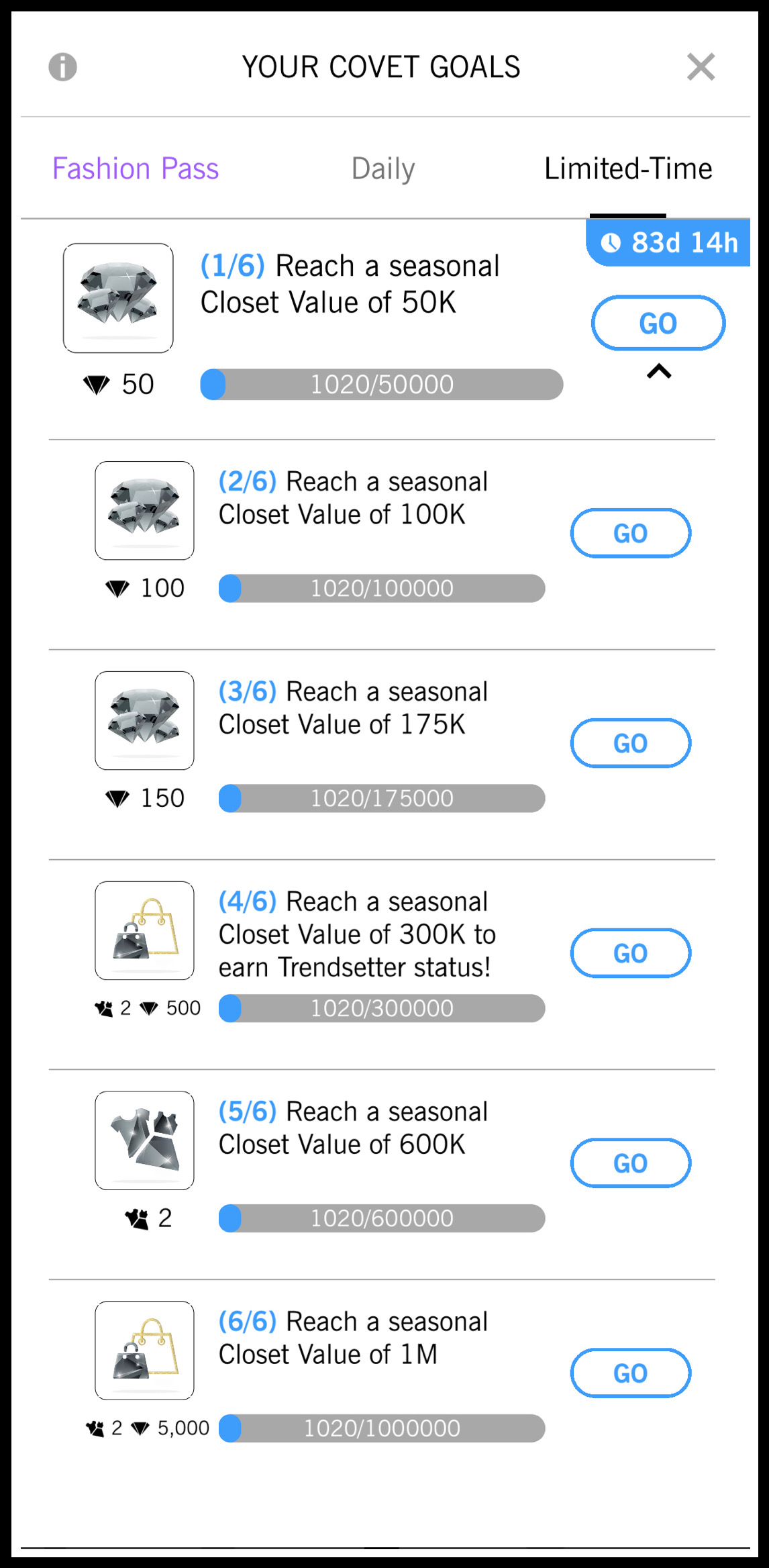Tap GO for the 300K Trendsetter goal
Viewport: 769px width, 1568px height.
[x=630, y=953]
